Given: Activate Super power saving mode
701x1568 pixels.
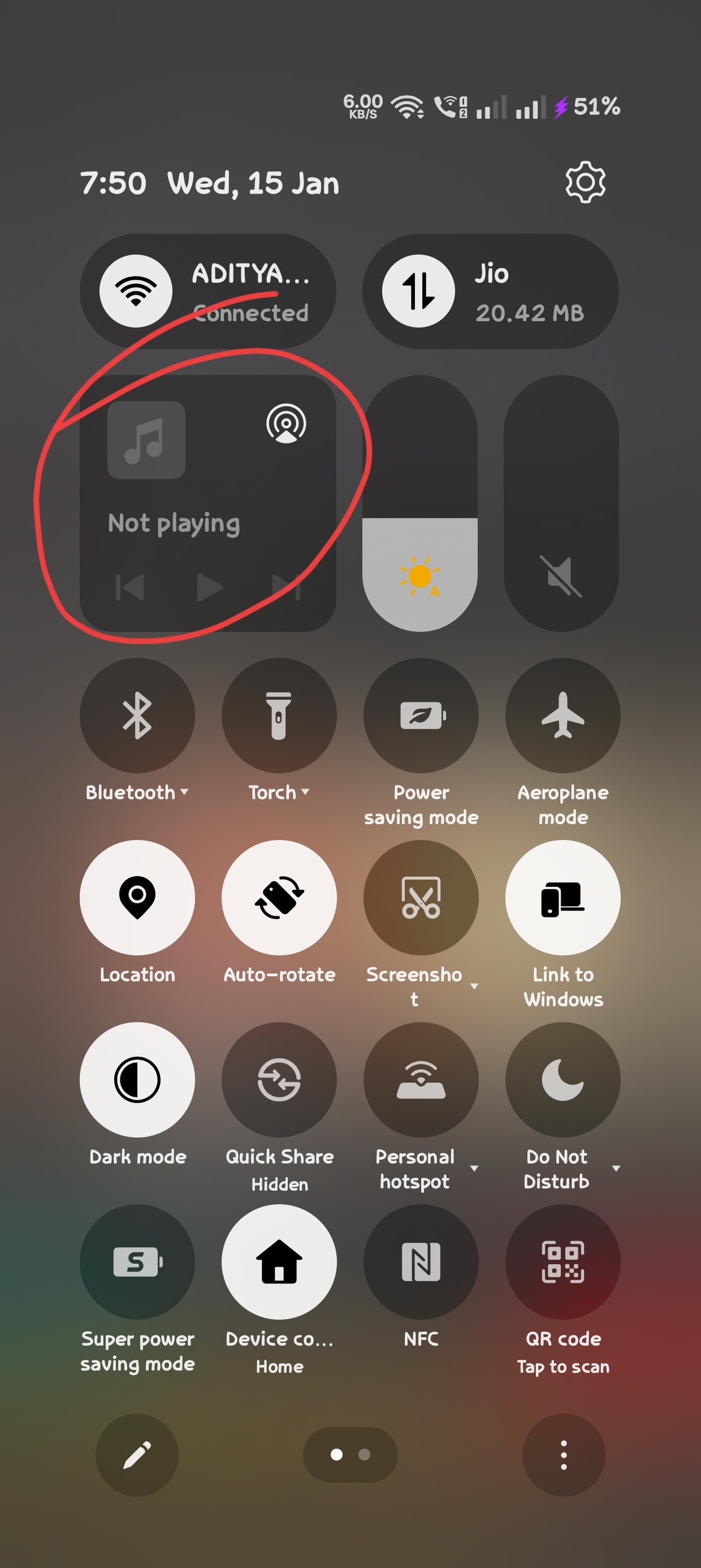Looking at the screenshot, I should 137,1262.
